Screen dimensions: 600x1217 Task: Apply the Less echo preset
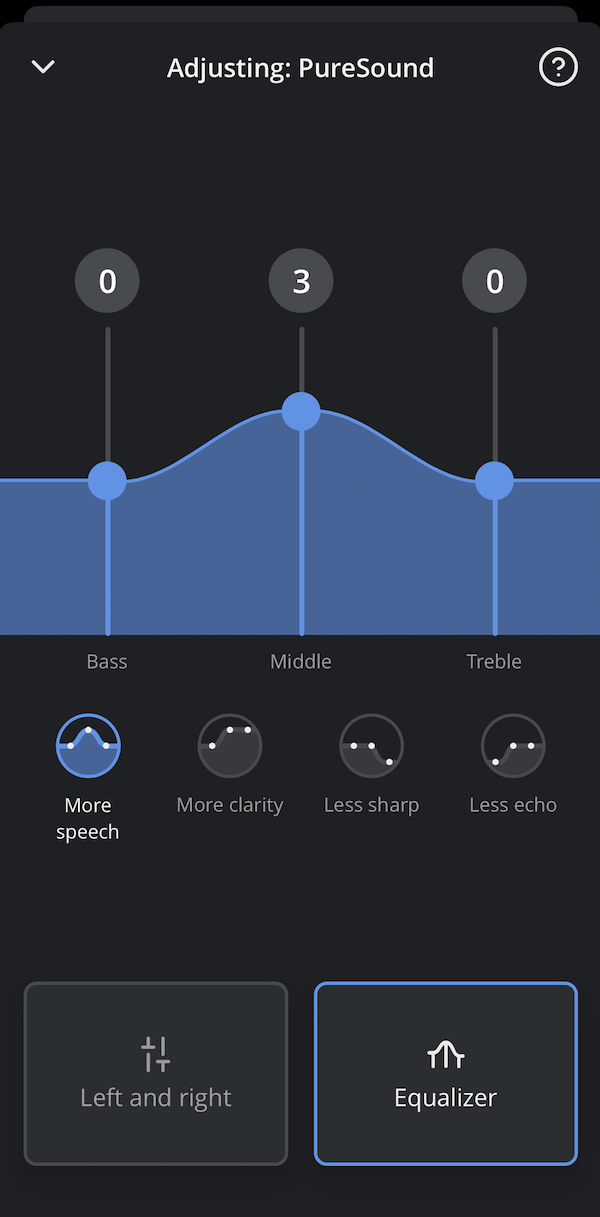513,746
